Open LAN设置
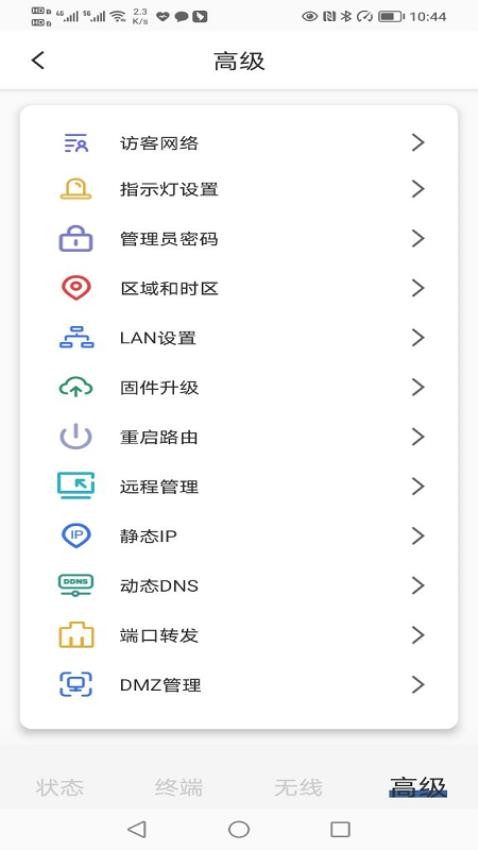The height and width of the screenshot is (850, 478). pyautogui.click(x=239, y=338)
